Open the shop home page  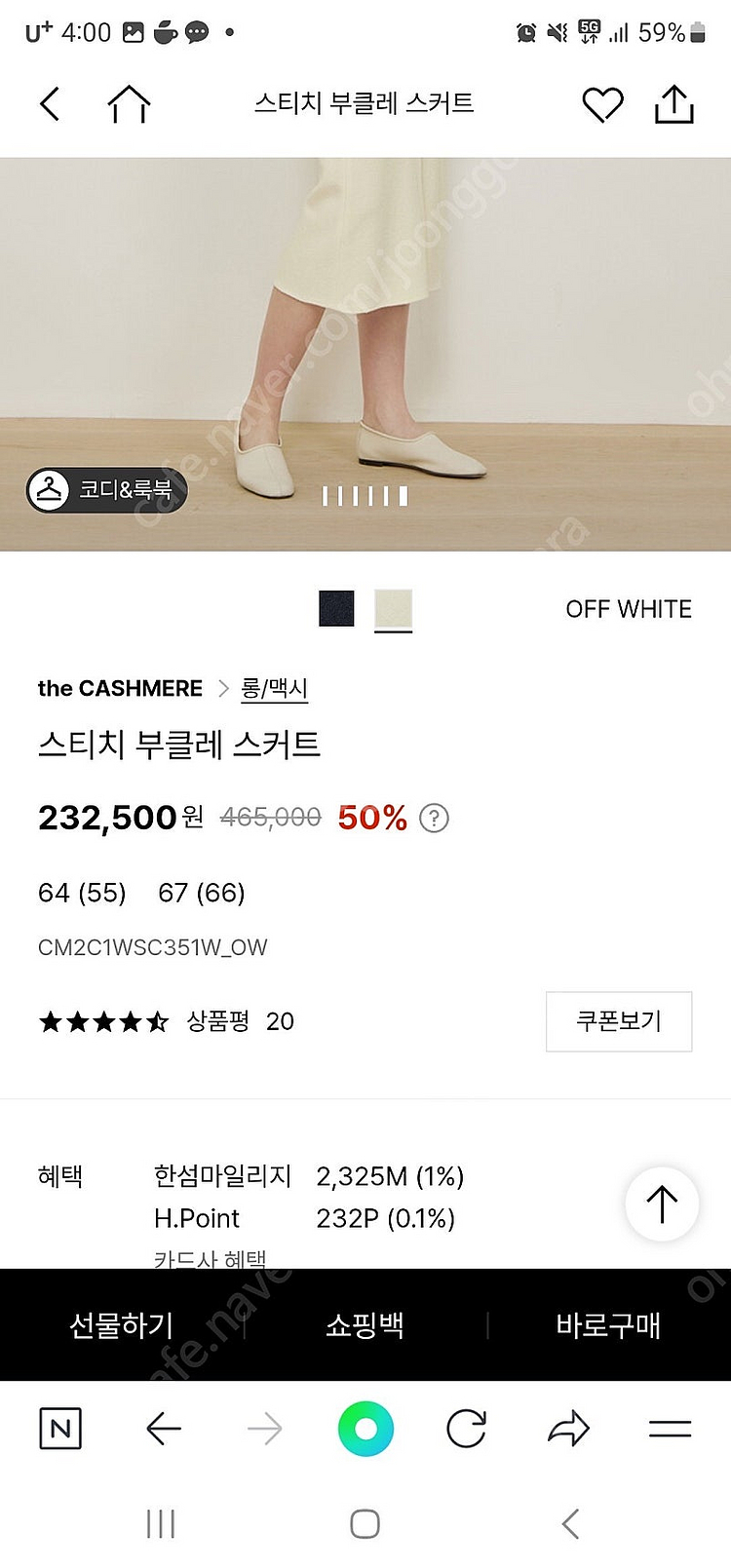coord(129,103)
